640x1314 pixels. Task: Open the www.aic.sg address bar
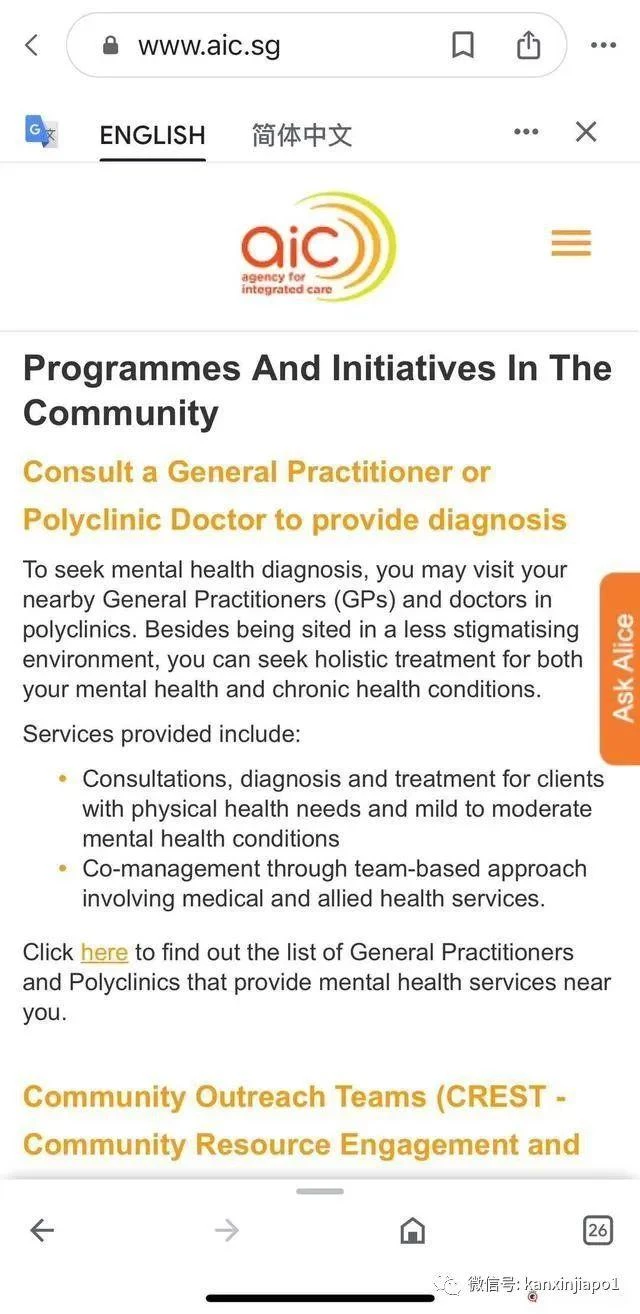(x=316, y=45)
